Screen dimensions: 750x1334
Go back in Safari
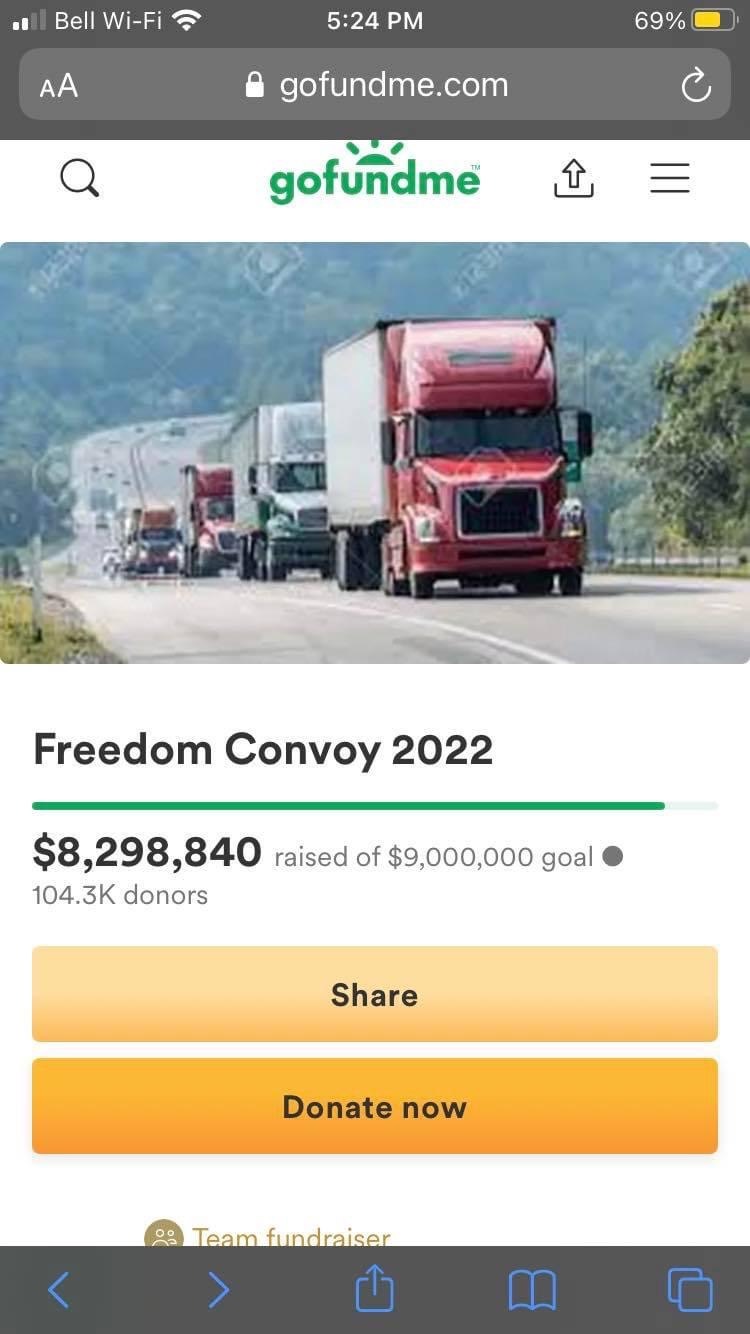59,1289
